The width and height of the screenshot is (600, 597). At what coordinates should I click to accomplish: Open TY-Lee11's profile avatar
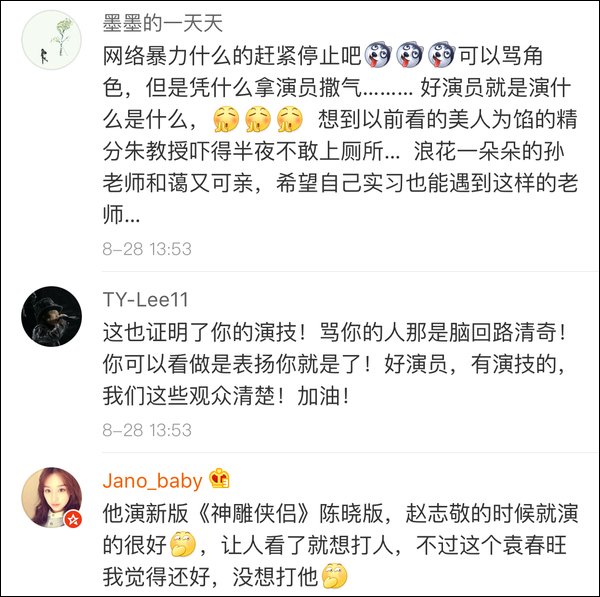[x=52, y=316]
